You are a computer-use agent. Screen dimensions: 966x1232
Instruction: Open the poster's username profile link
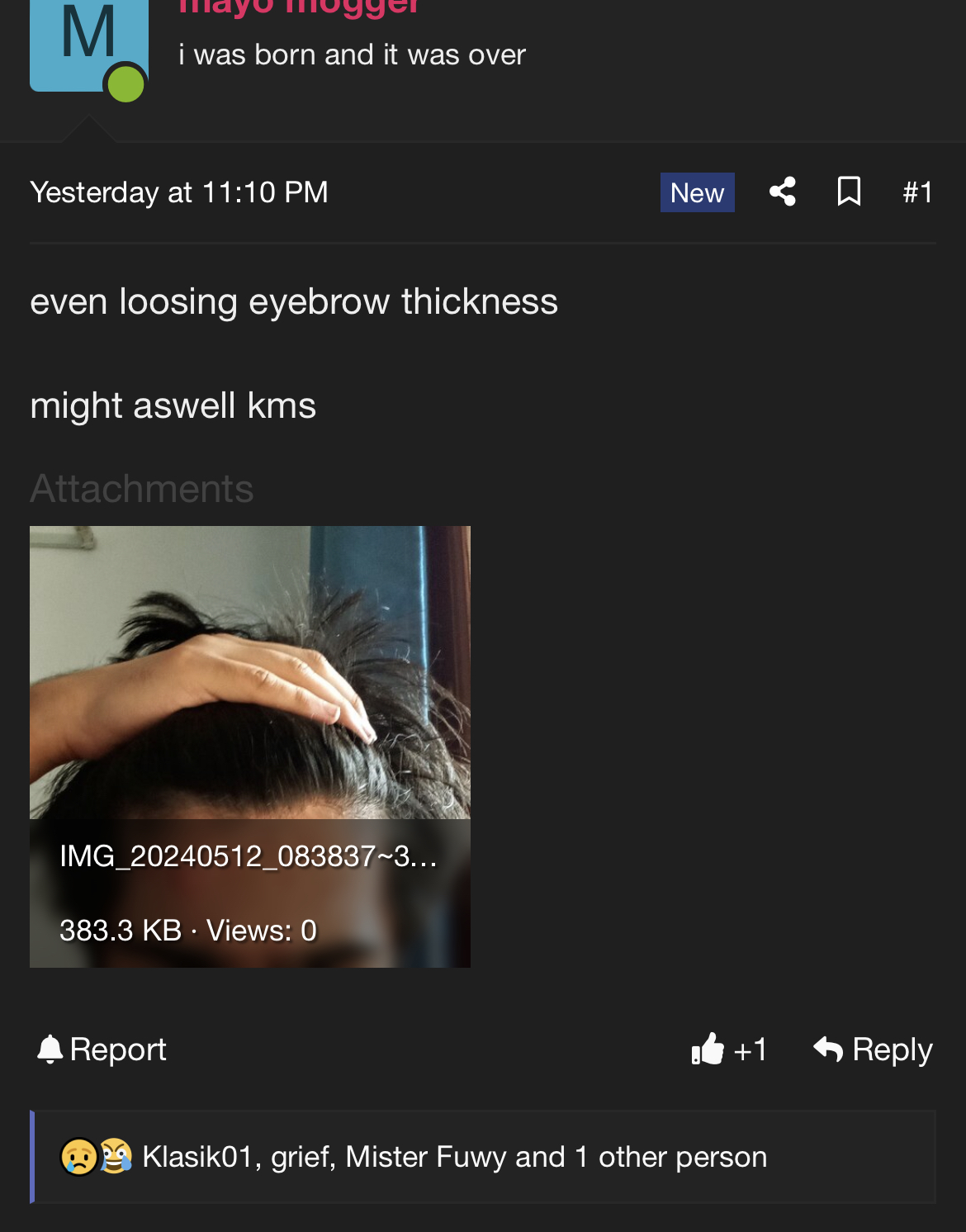(x=299, y=8)
